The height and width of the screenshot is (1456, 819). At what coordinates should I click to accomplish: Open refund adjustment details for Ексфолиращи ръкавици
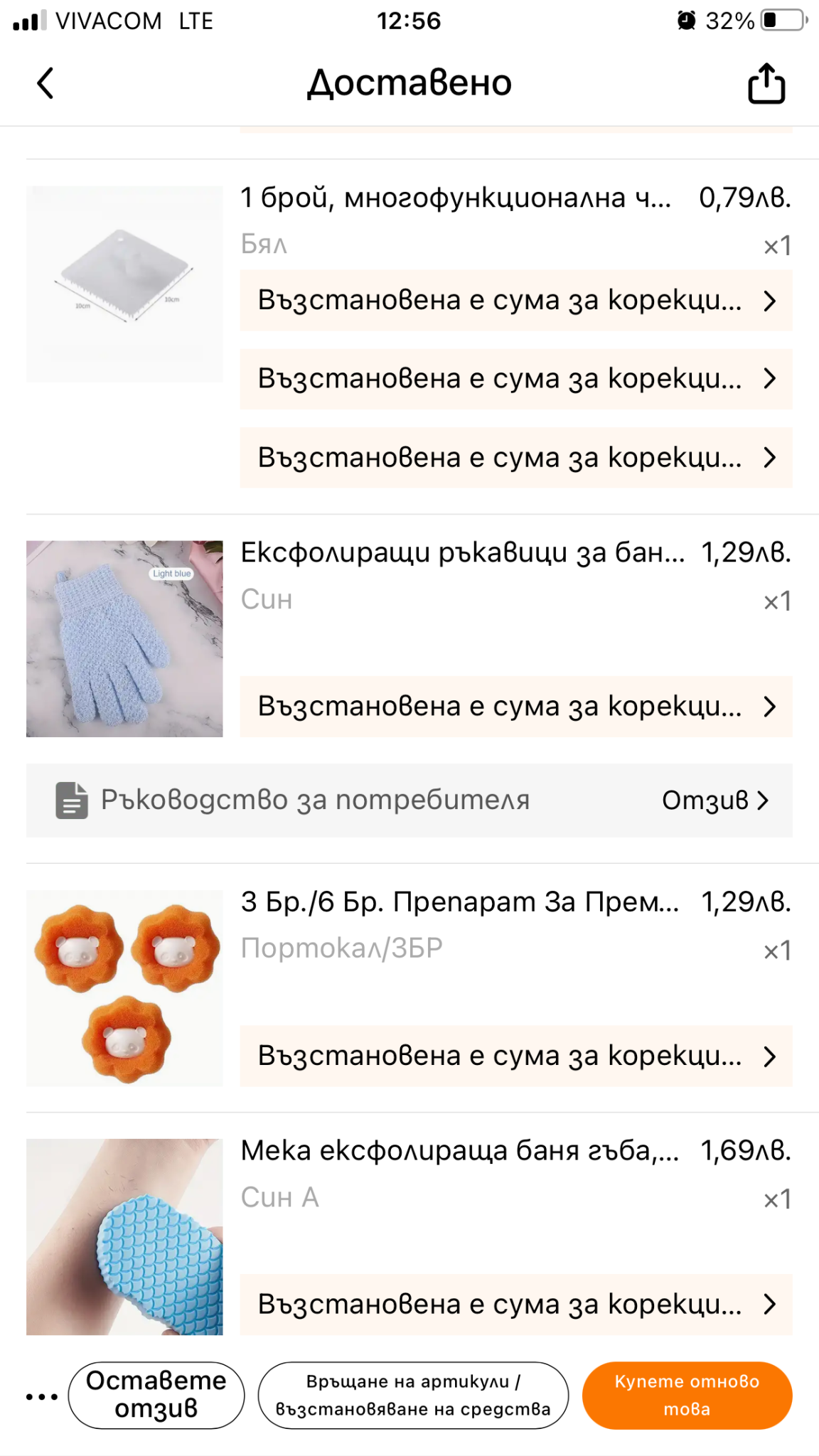pos(515,707)
